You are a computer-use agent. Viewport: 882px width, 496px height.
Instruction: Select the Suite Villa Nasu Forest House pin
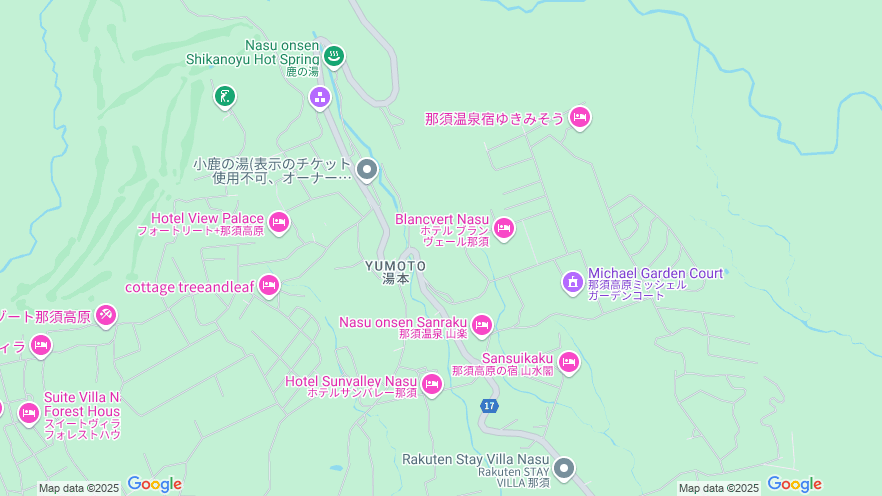click(x=28, y=411)
